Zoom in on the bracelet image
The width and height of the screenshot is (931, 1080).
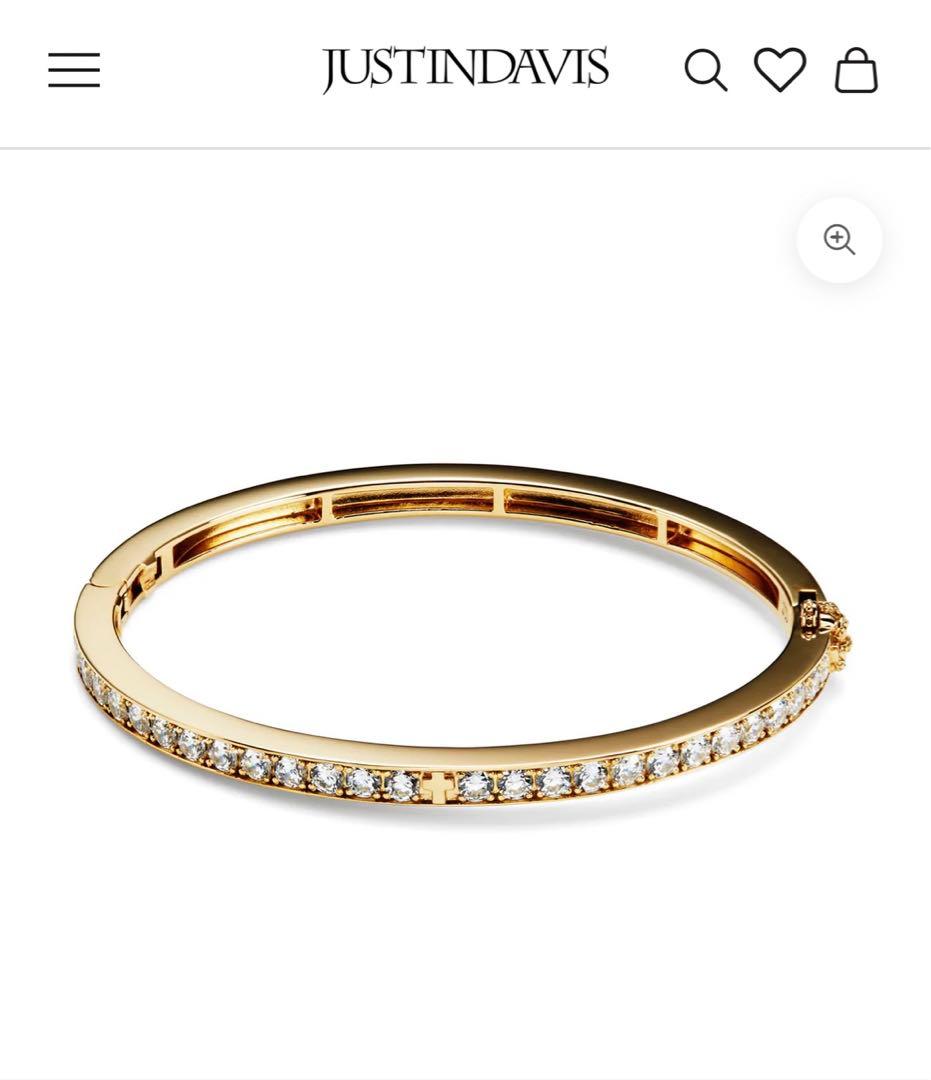pyautogui.click(x=839, y=240)
